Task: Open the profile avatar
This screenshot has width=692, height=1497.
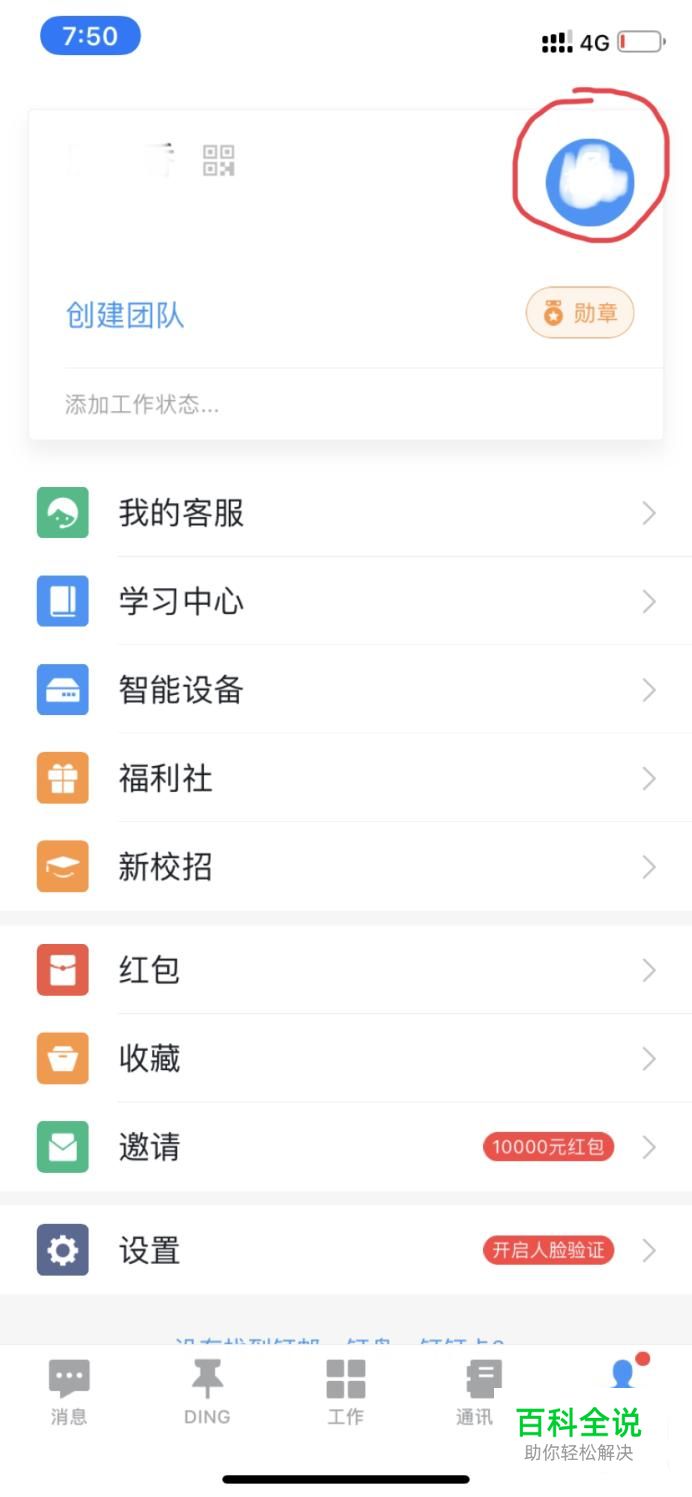Action: (x=590, y=182)
